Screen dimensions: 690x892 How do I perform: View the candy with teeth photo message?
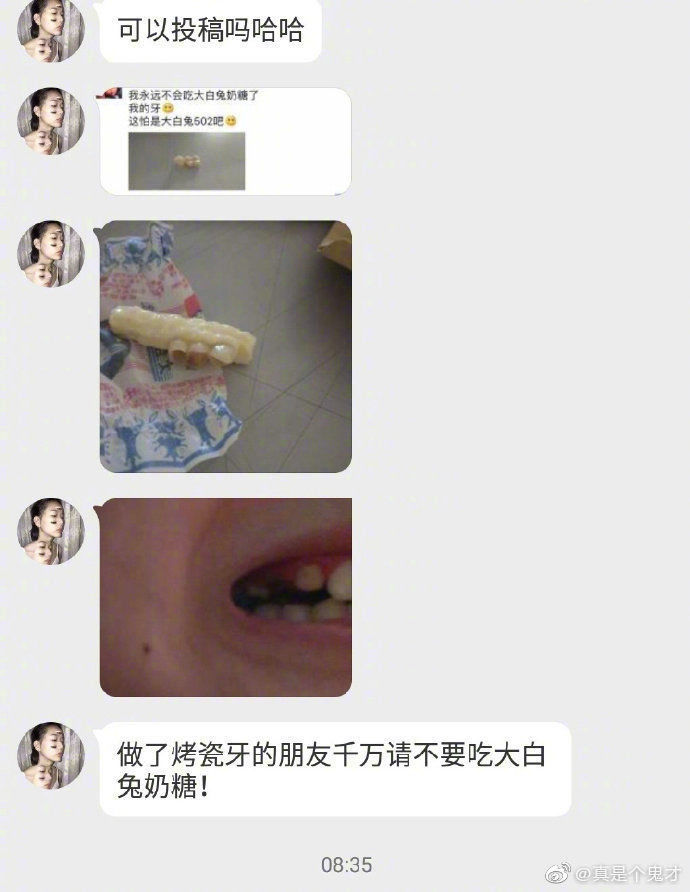(225, 346)
